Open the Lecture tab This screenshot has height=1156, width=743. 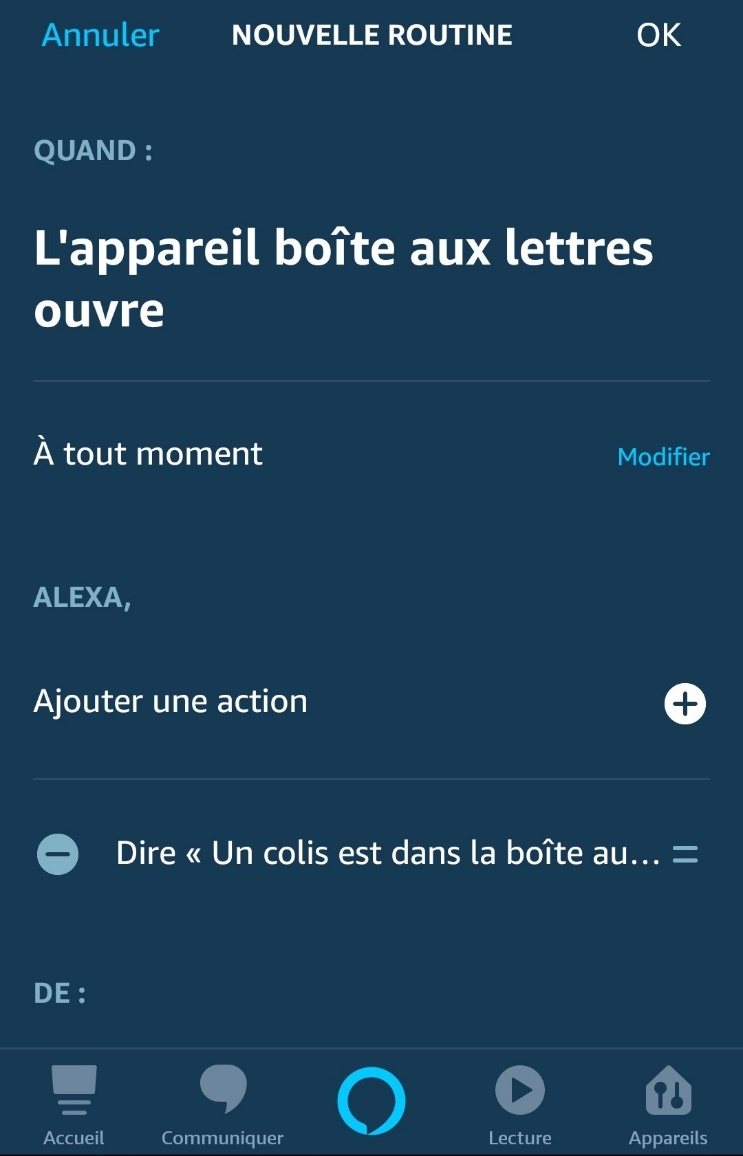pyautogui.click(x=520, y=1105)
